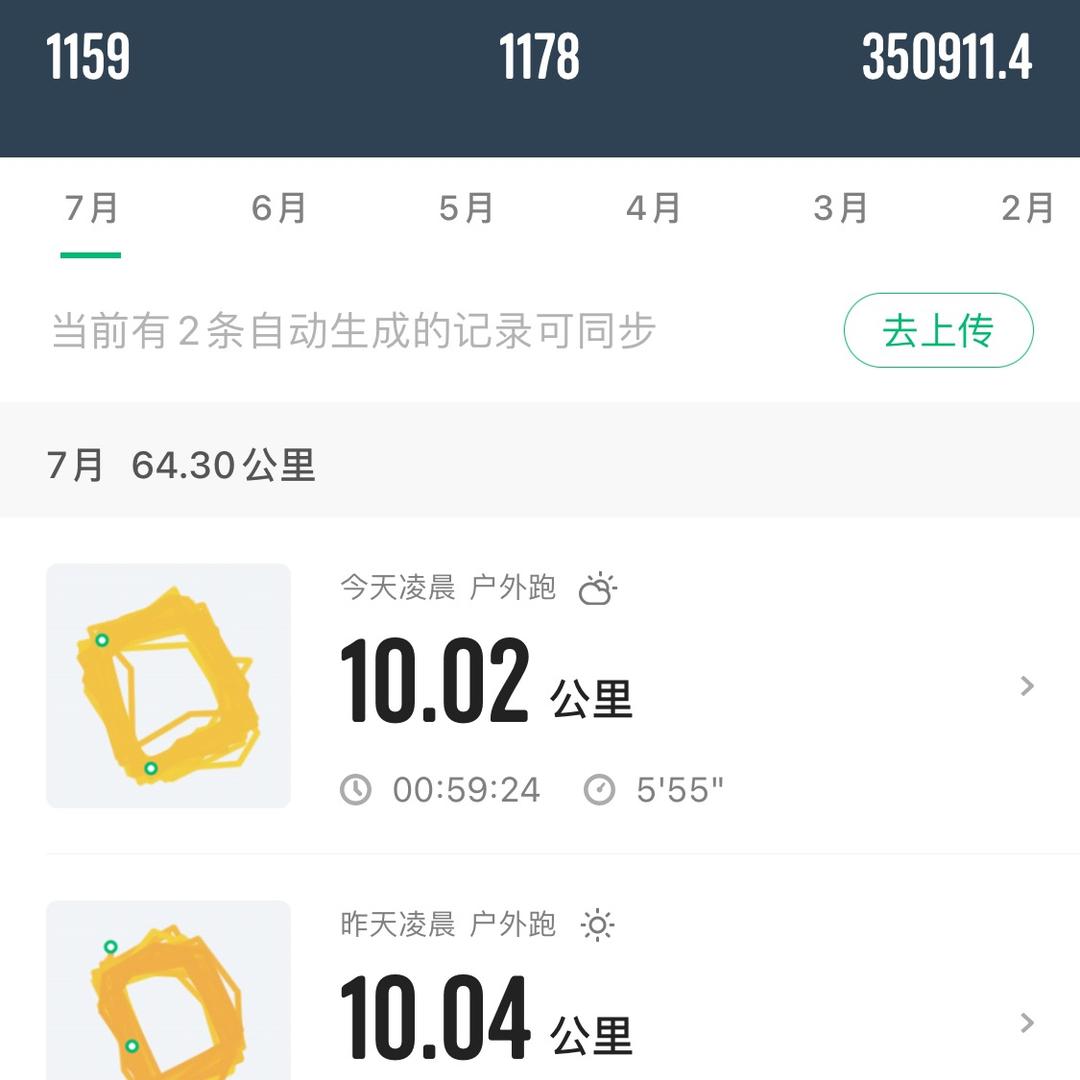1080x1080 pixels.
Task: Switch to the 7月 month tab
Action: click(91, 209)
